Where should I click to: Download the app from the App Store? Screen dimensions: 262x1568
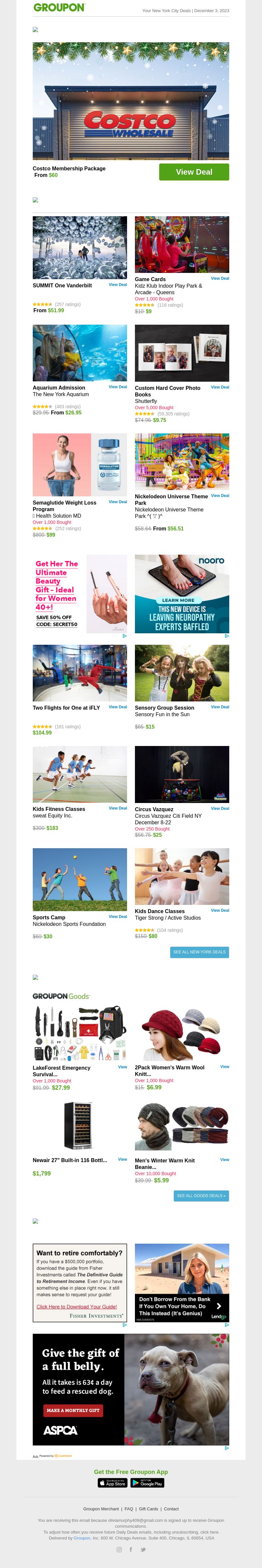pos(112,1483)
